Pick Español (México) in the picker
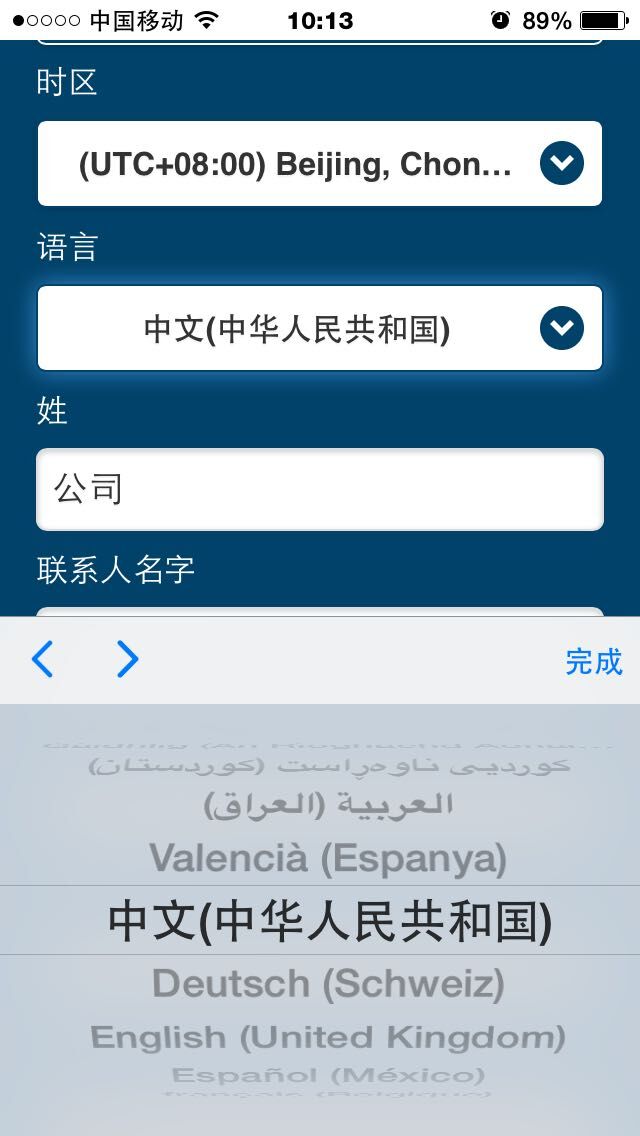Screen dimensions: 640x1136 328,1076
